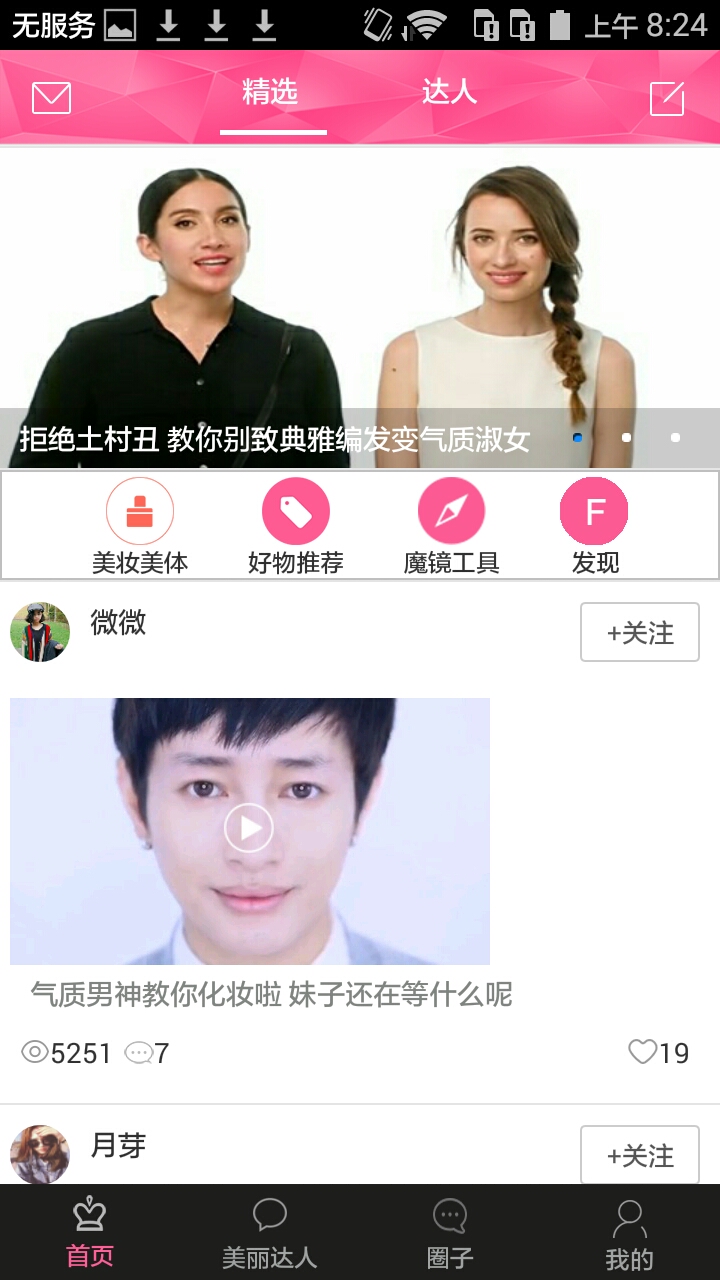Viewport: 720px width, 1280px height.
Task: Open the 美妆美体 category
Action: [x=140, y=526]
